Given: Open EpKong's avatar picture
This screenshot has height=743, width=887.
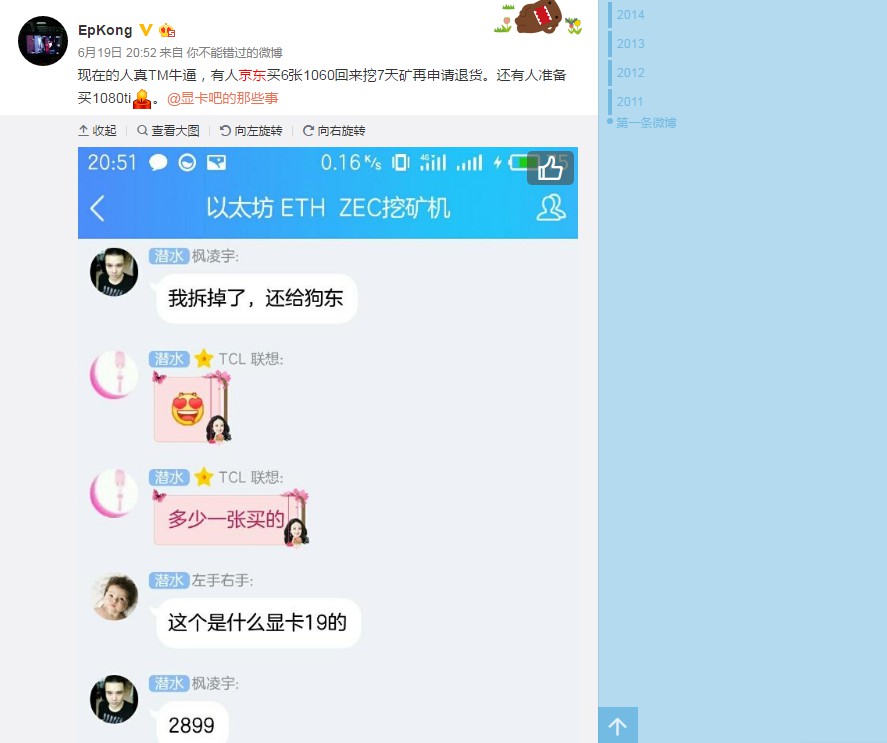Looking at the screenshot, I should pyautogui.click(x=43, y=41).
